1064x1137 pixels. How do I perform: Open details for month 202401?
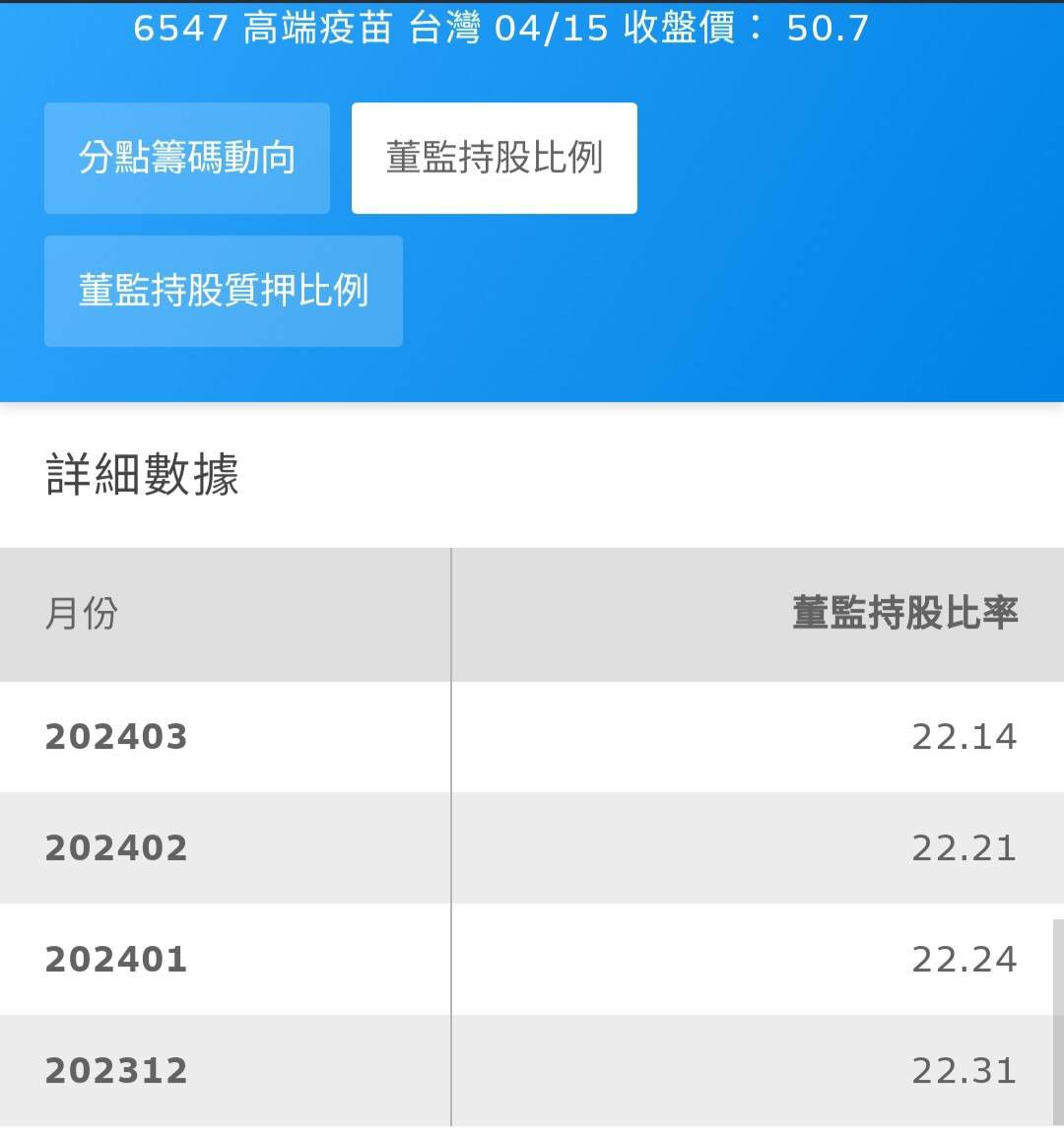117,959
